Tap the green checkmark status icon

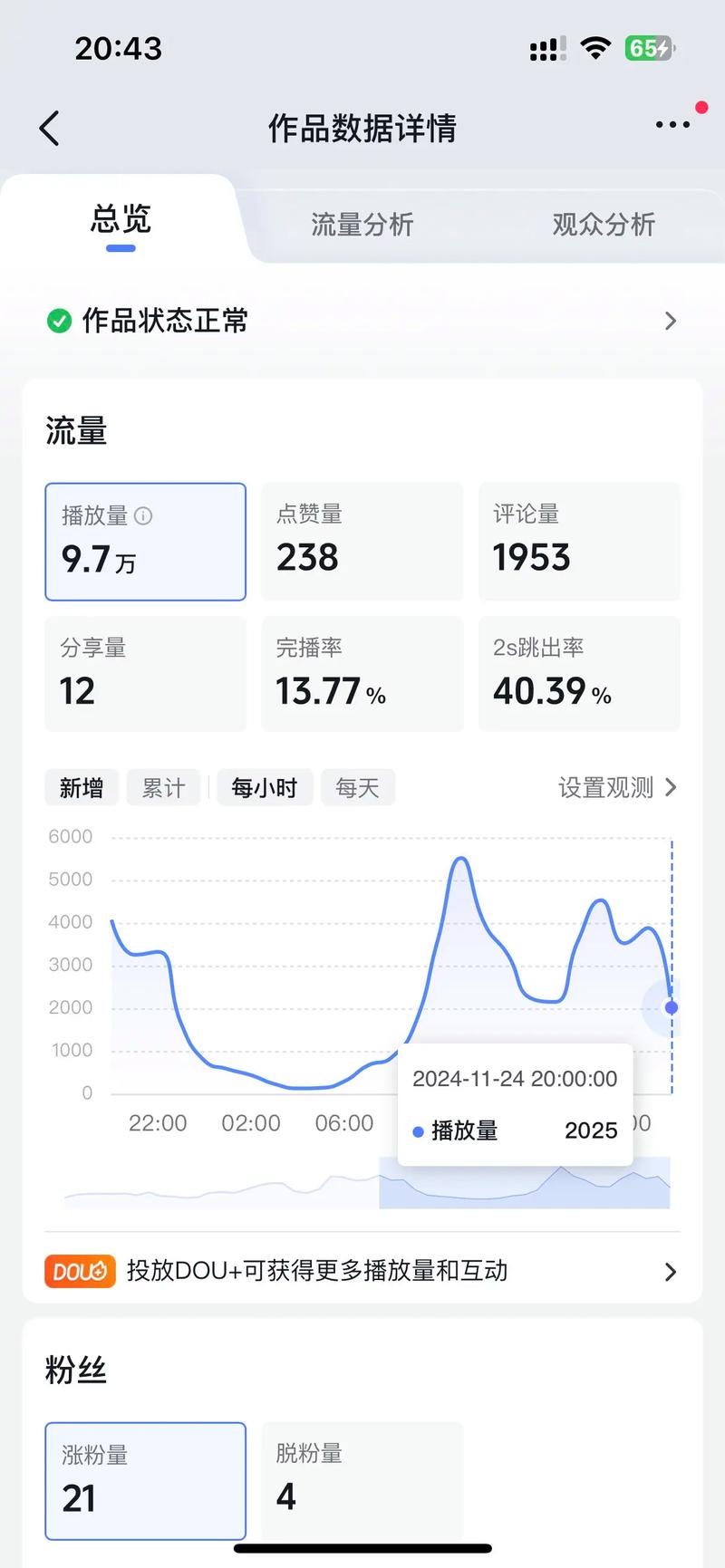[58, 321]
